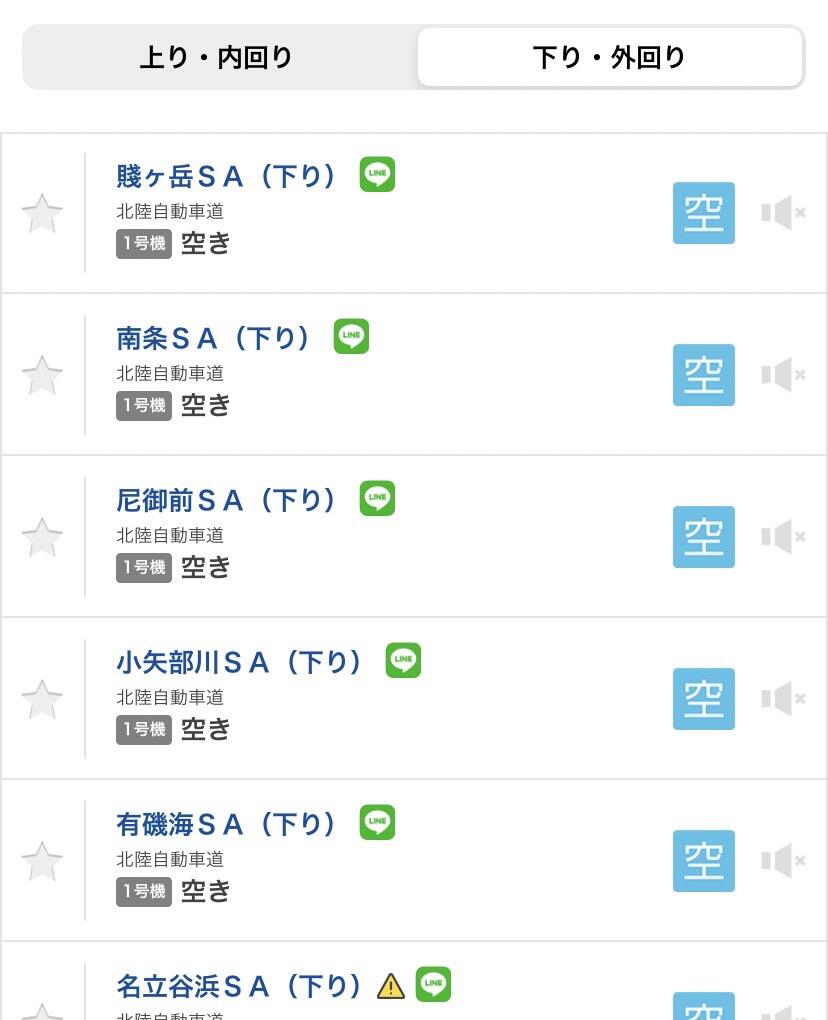828x1020 pixels.
Task: Open 名立谷浜SA（下り）details
Action: (239, 986)
